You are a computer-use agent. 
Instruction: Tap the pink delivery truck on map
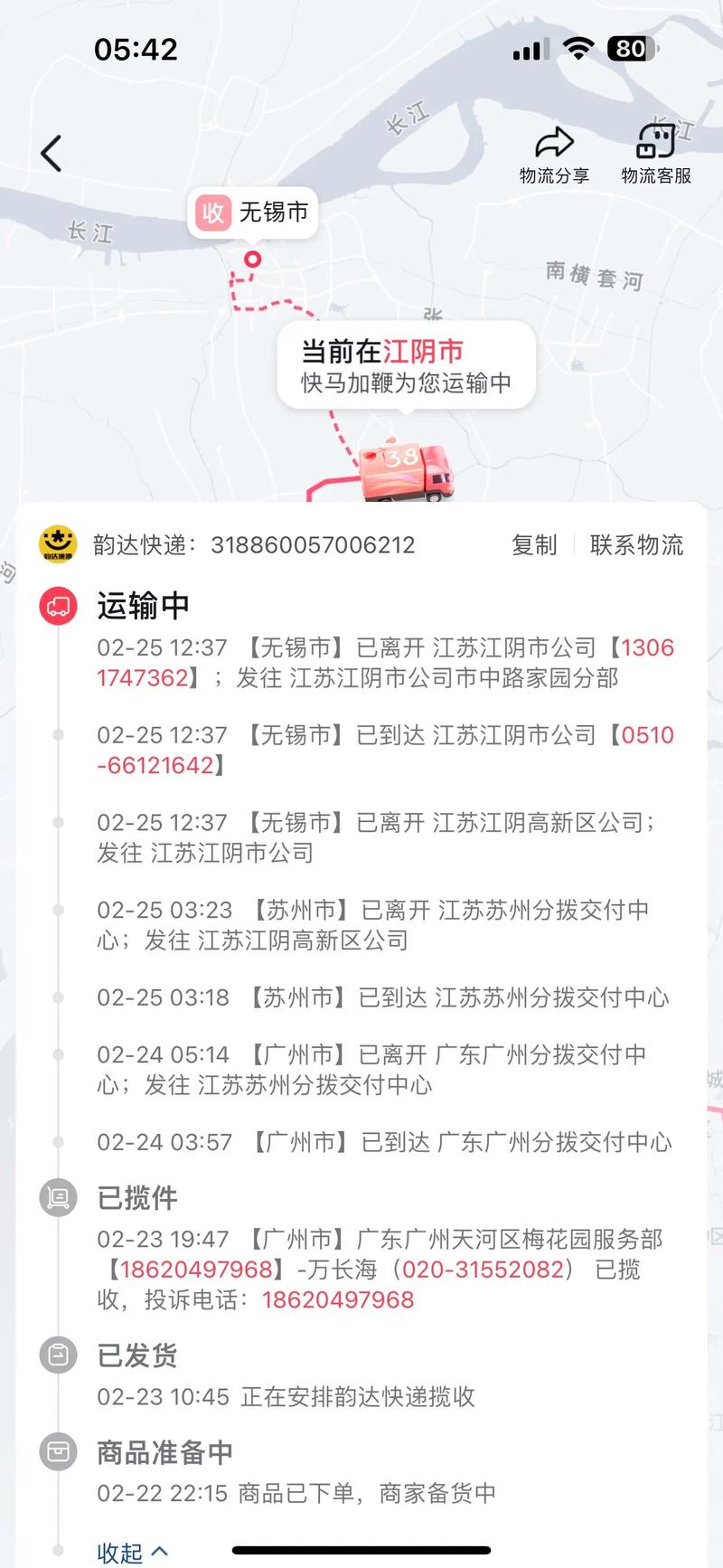407,470
